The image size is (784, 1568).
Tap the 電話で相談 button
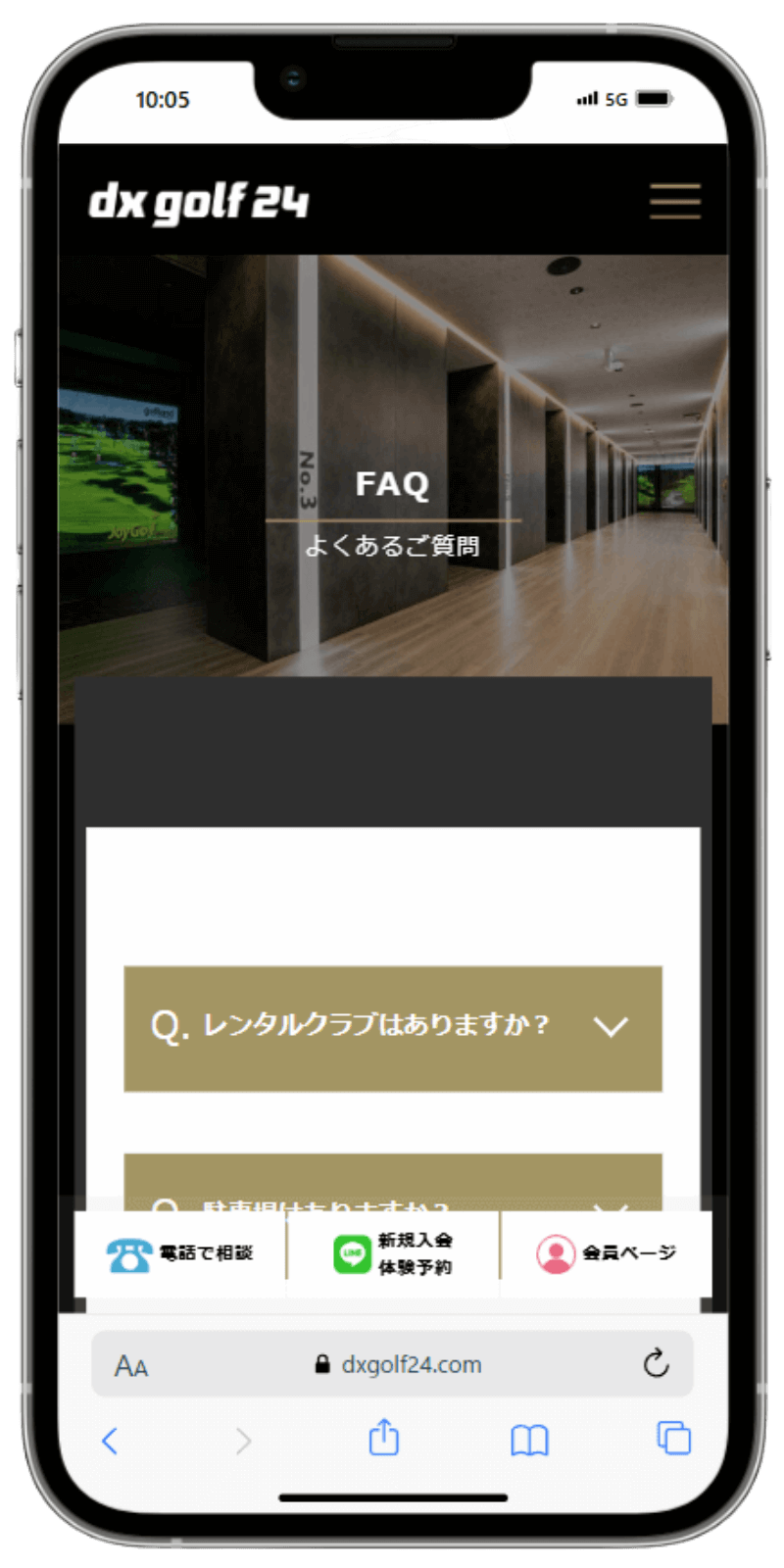180,1253
